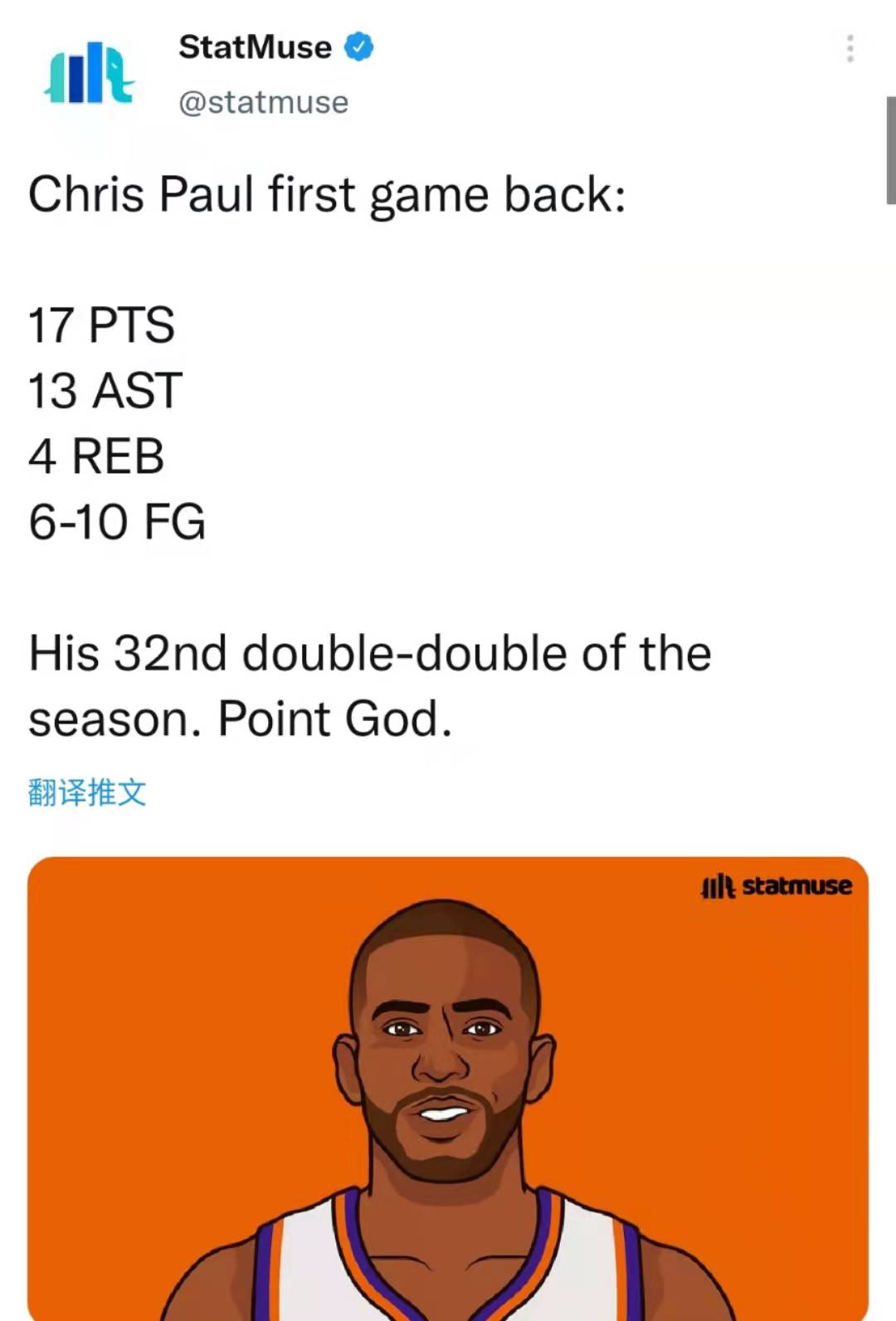
Task: Open the tweet's overflow menu
Action: click(x=850, y=49)
